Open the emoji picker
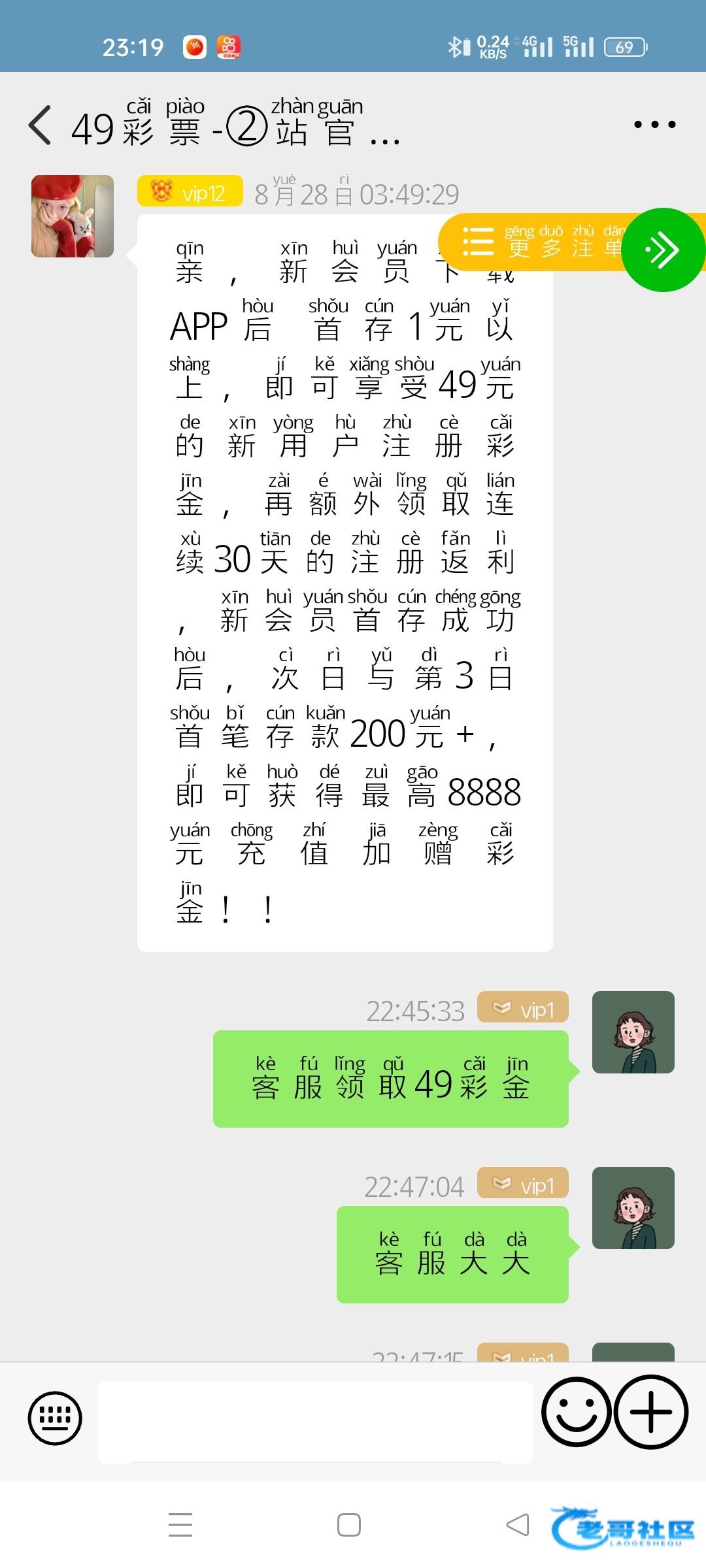 (576, 1412)
